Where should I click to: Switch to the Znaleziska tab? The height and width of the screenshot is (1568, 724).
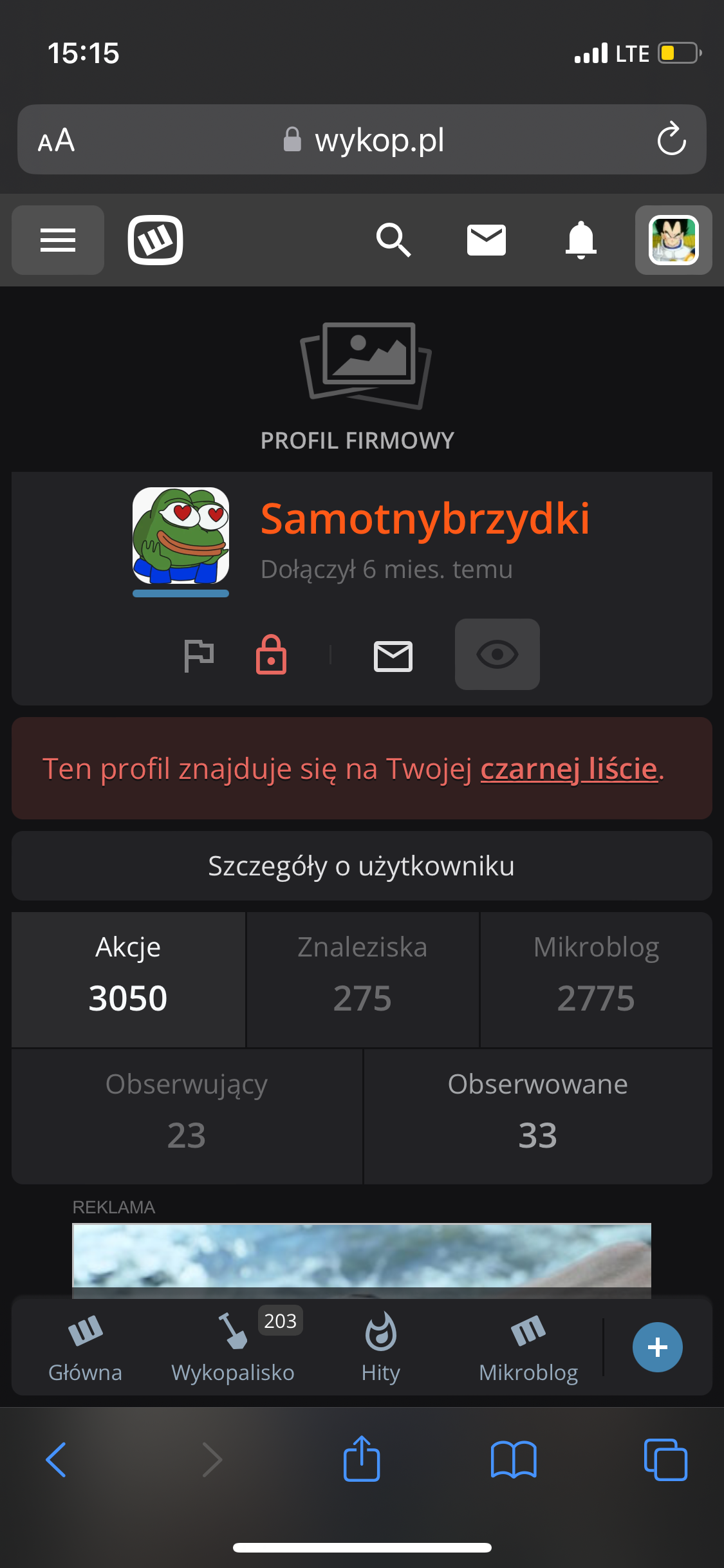(362, 978)
